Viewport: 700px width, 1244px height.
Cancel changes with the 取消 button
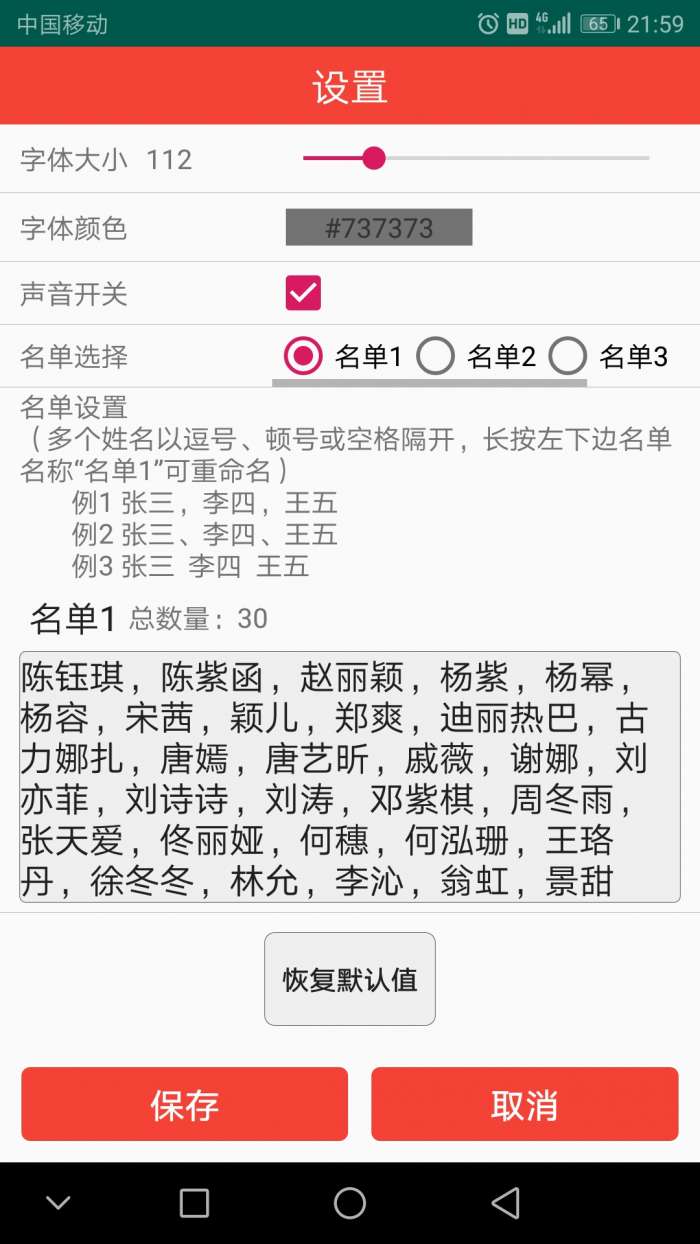click(x=524, y=1104)
